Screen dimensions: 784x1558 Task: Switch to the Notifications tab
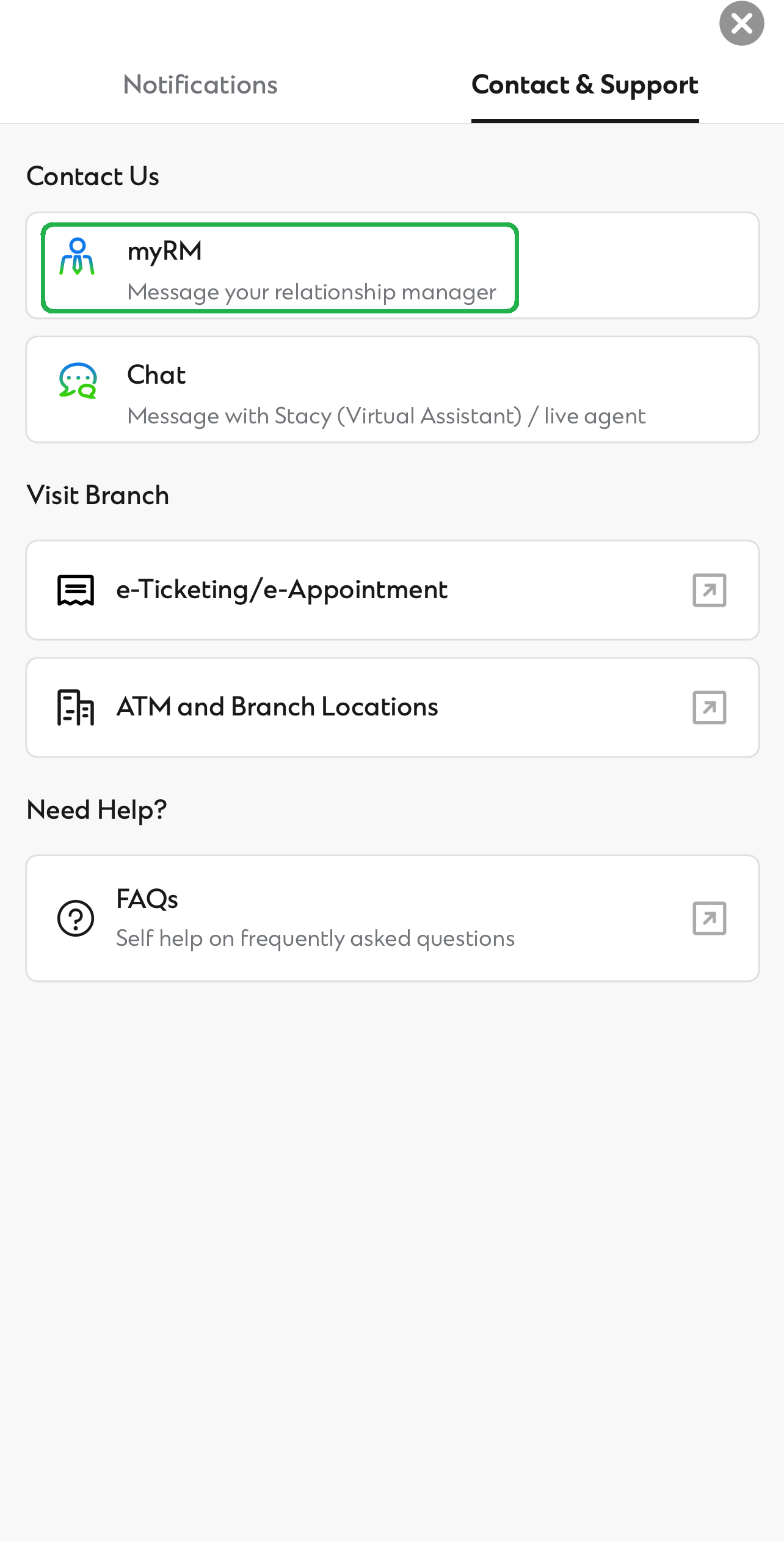coord(200,85)
